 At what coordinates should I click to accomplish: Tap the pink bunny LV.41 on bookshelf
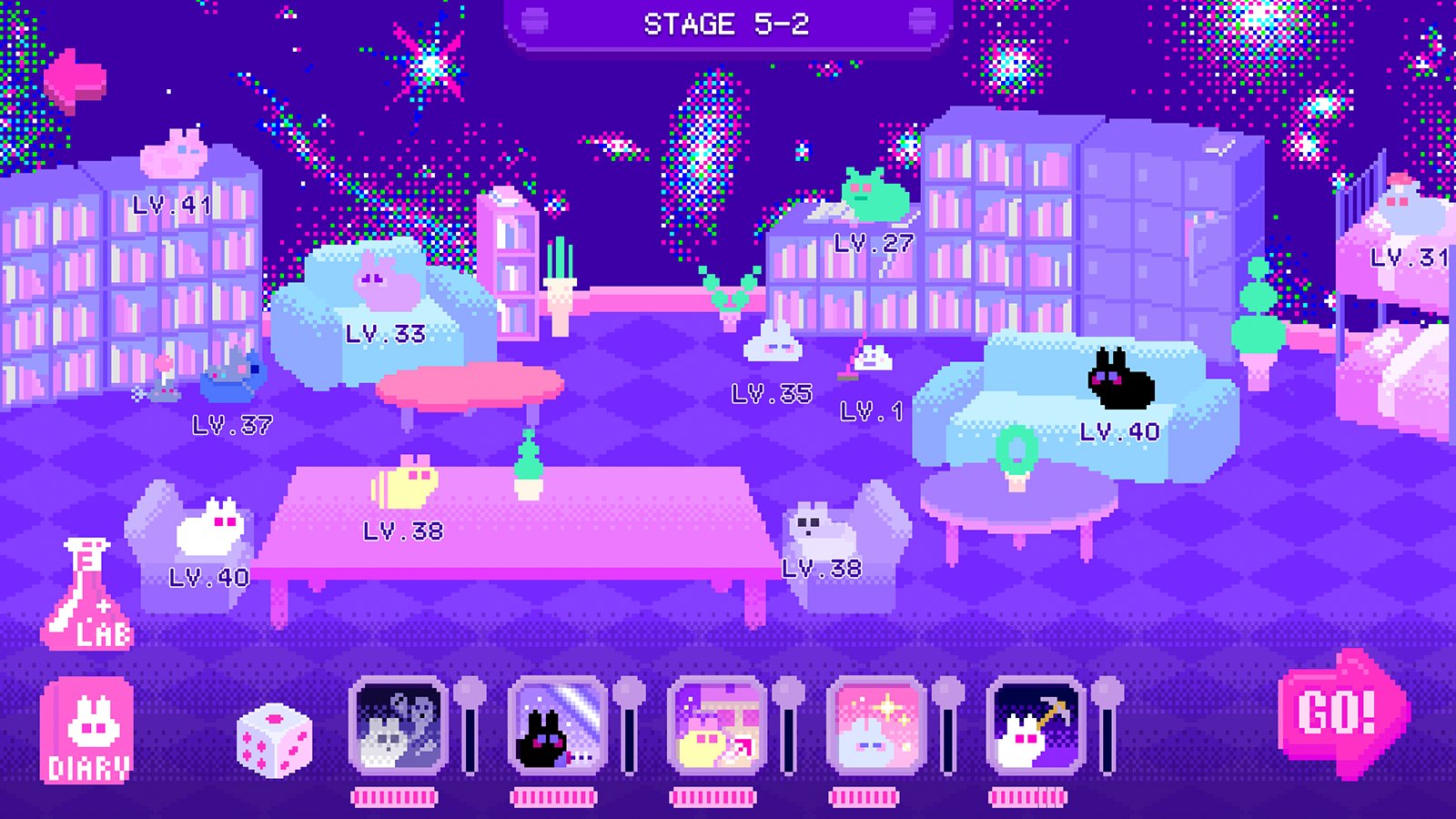175,153
